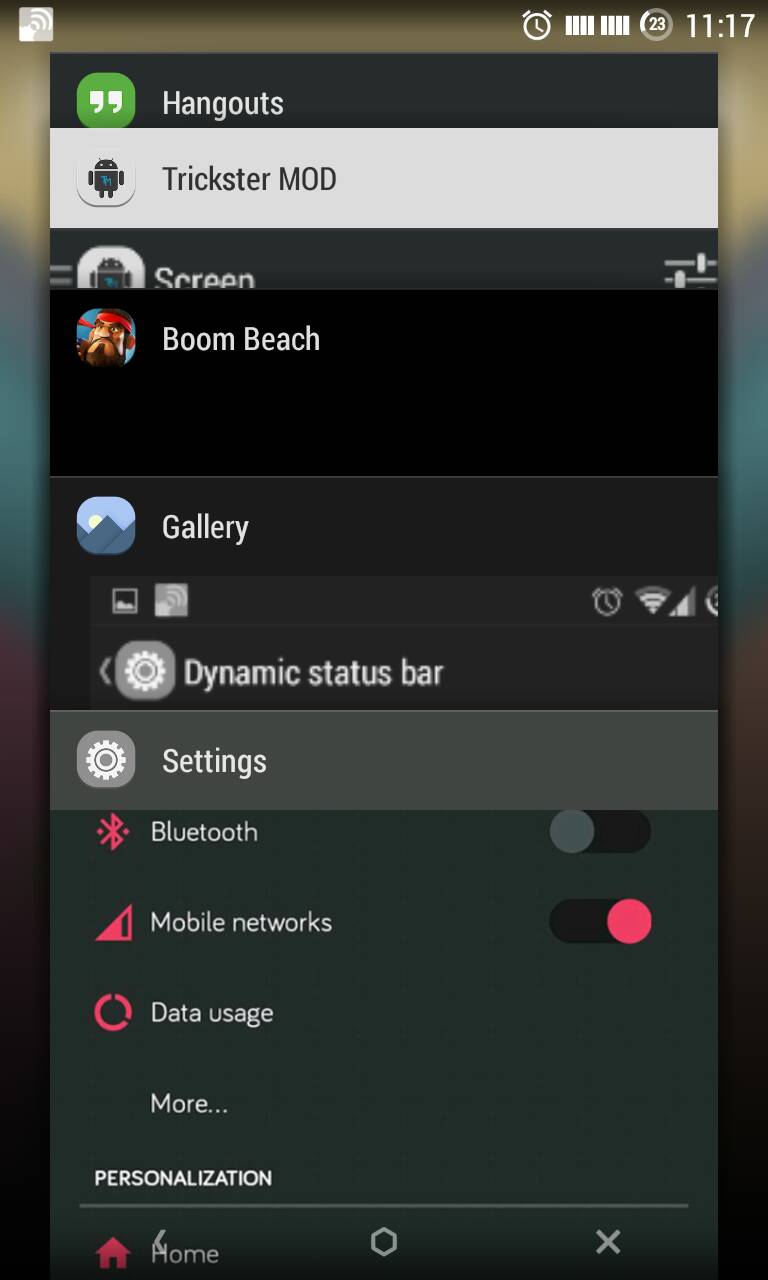Screen dimensions: 768x1280
Task: Go back with the back arrow
Action: point(160,1242)
